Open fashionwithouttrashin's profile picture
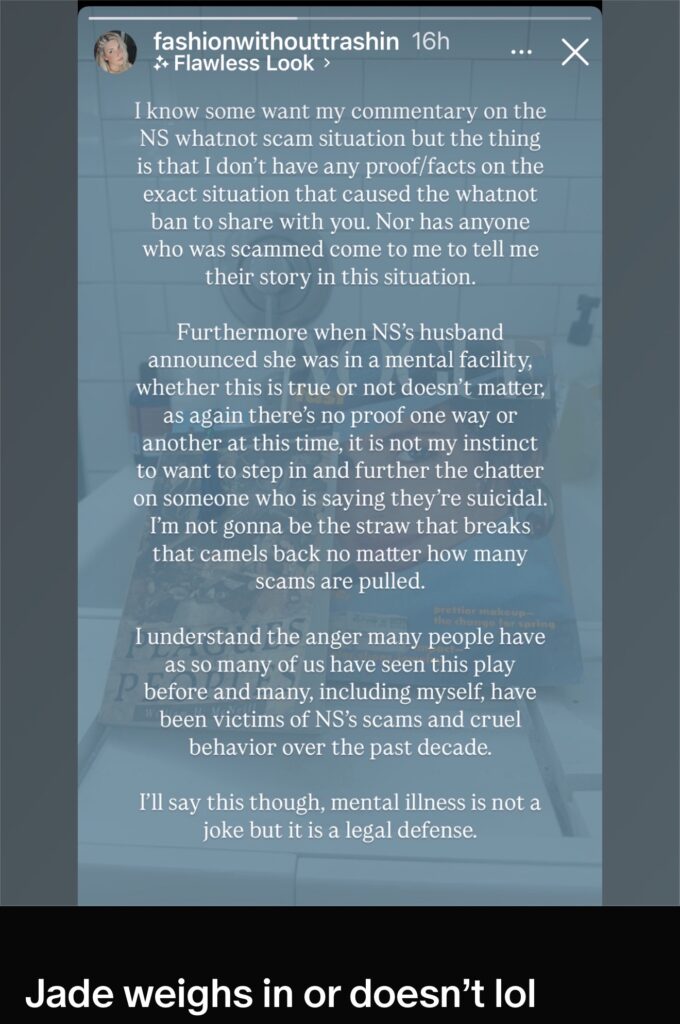 pos(116,51)
